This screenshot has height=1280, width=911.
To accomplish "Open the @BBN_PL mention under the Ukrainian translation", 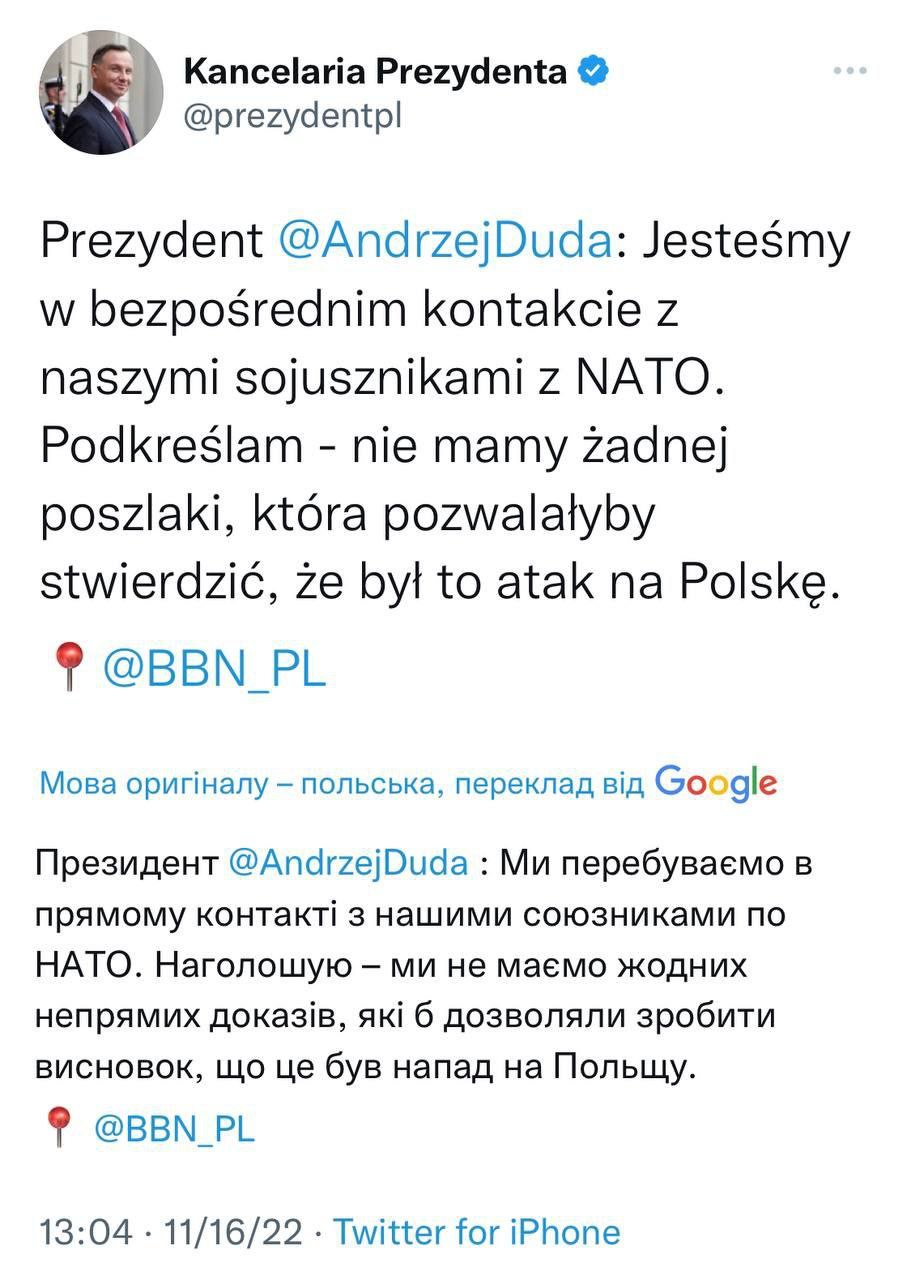I will coord(175,1129).
